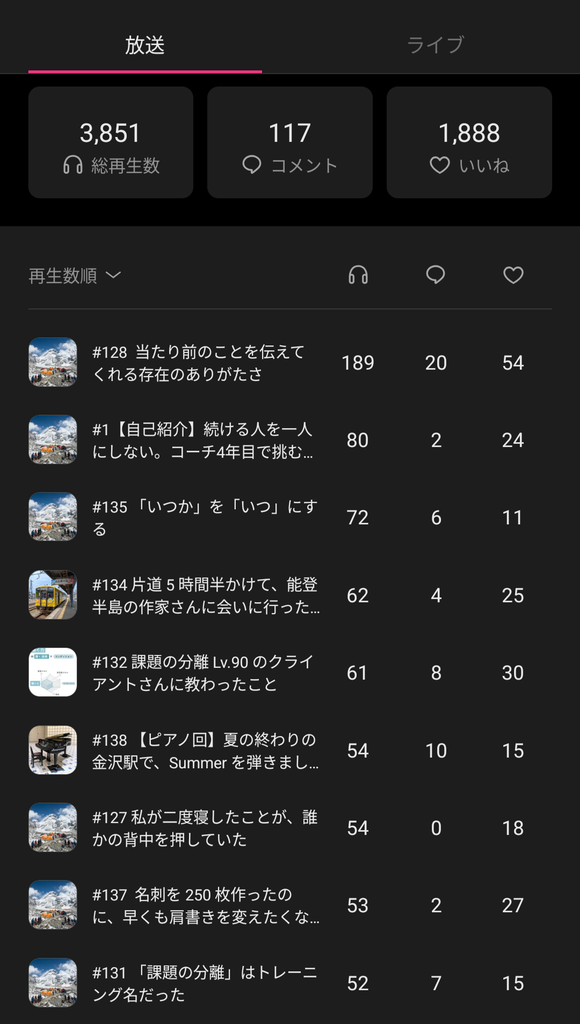Switch to the ライブ tab
The height and width of the screenshot is (1024, 580).
(435, 45)
